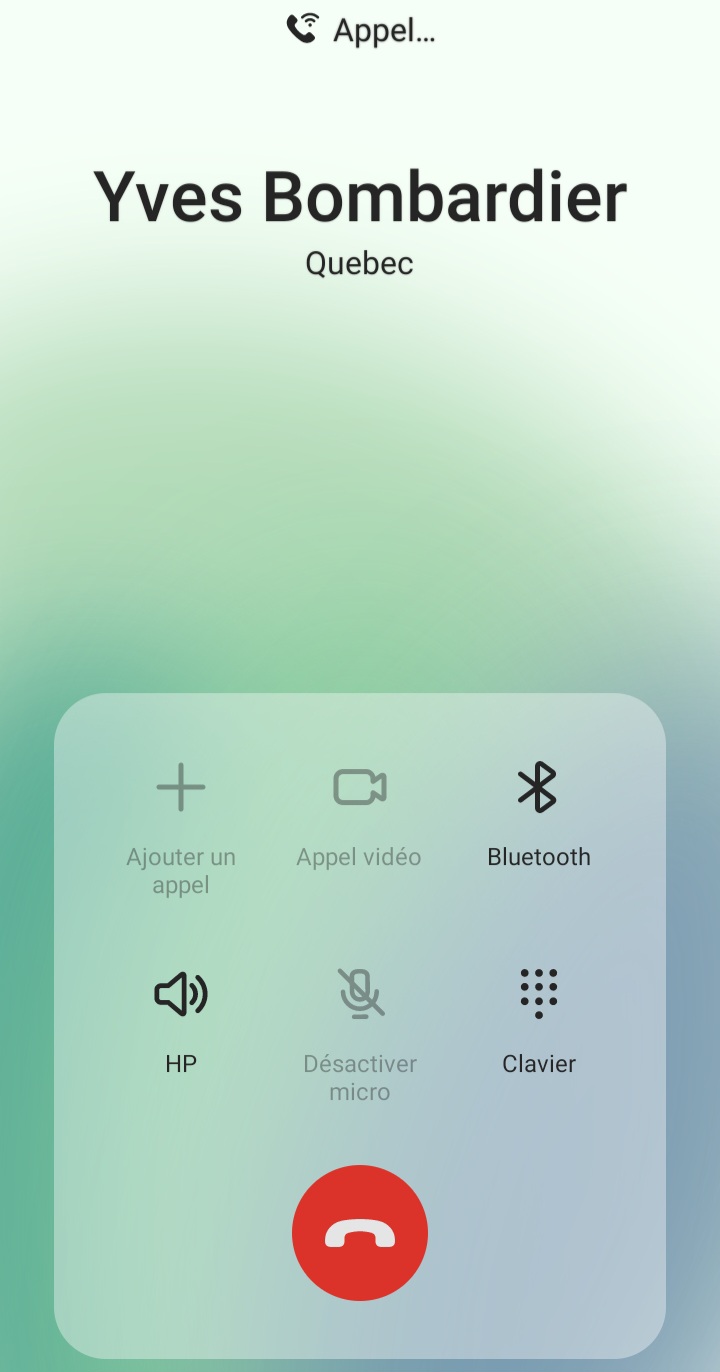Start an Appel vidéo

tap(359, 814)
